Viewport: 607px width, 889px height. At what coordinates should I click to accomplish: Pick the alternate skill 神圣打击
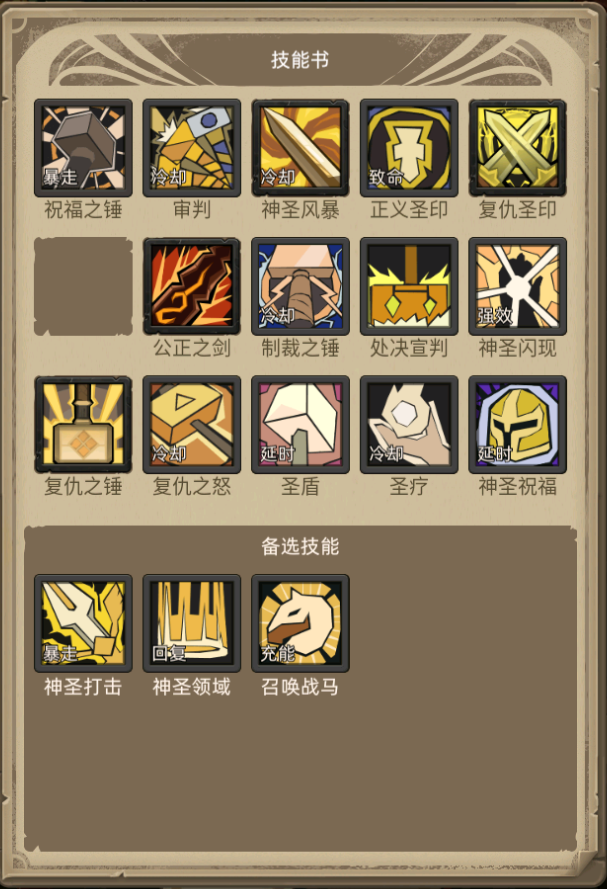[83, 623]
